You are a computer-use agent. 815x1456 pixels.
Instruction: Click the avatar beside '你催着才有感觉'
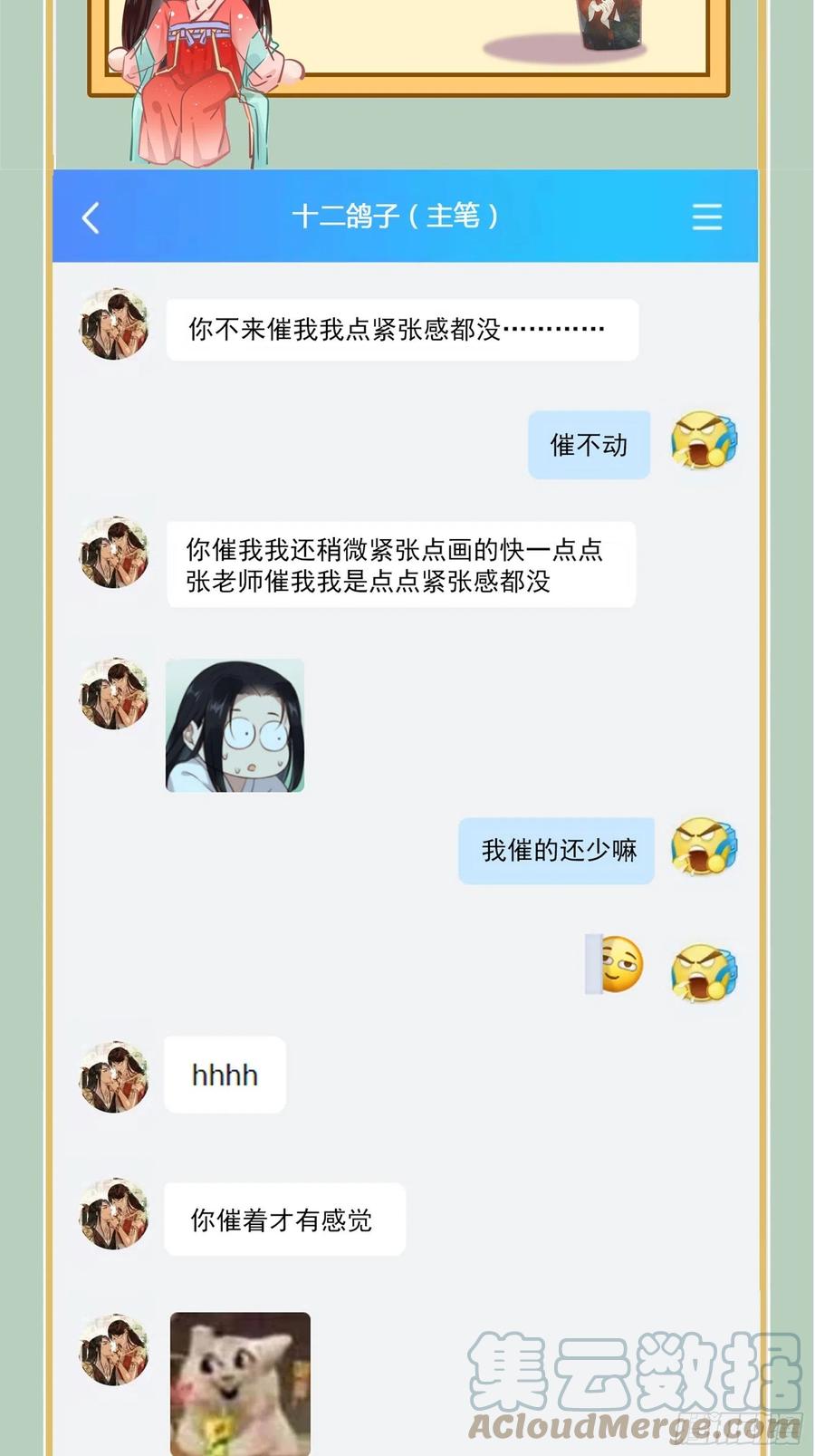[x=112, y=1217]
